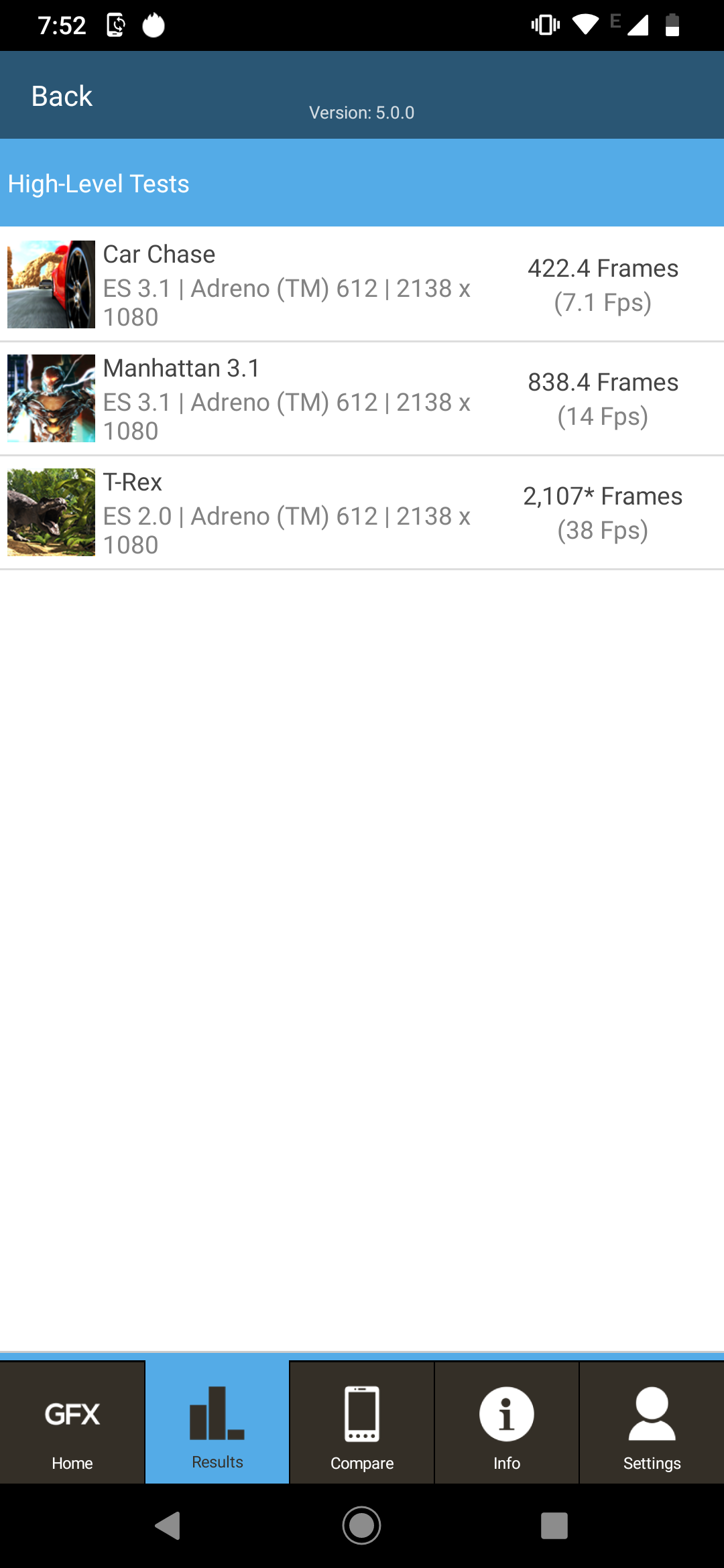The image size is (724, 1568).
Task: Go to the Settings tab
Action: click(x=652, y=1423)
